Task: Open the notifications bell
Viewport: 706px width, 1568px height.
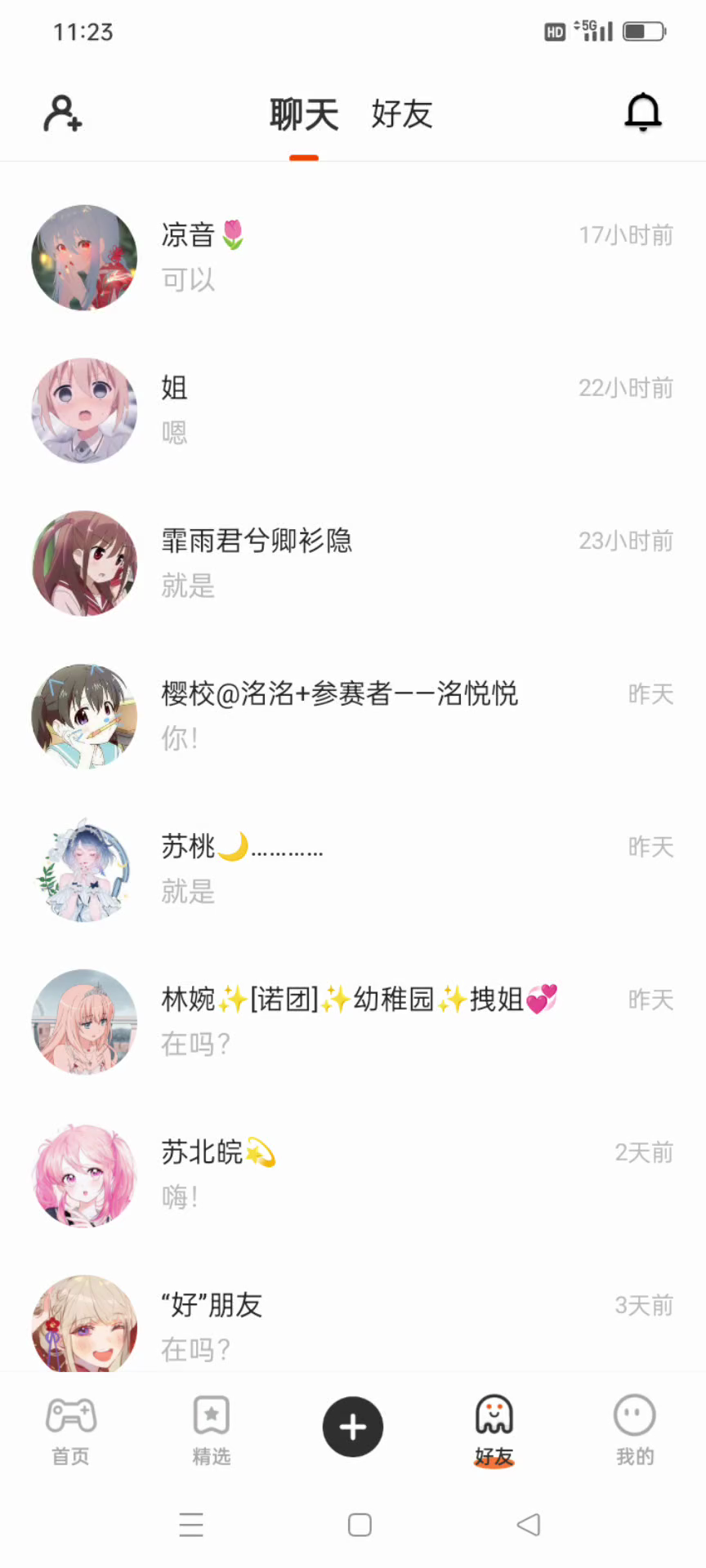Action: click(642, 113)
